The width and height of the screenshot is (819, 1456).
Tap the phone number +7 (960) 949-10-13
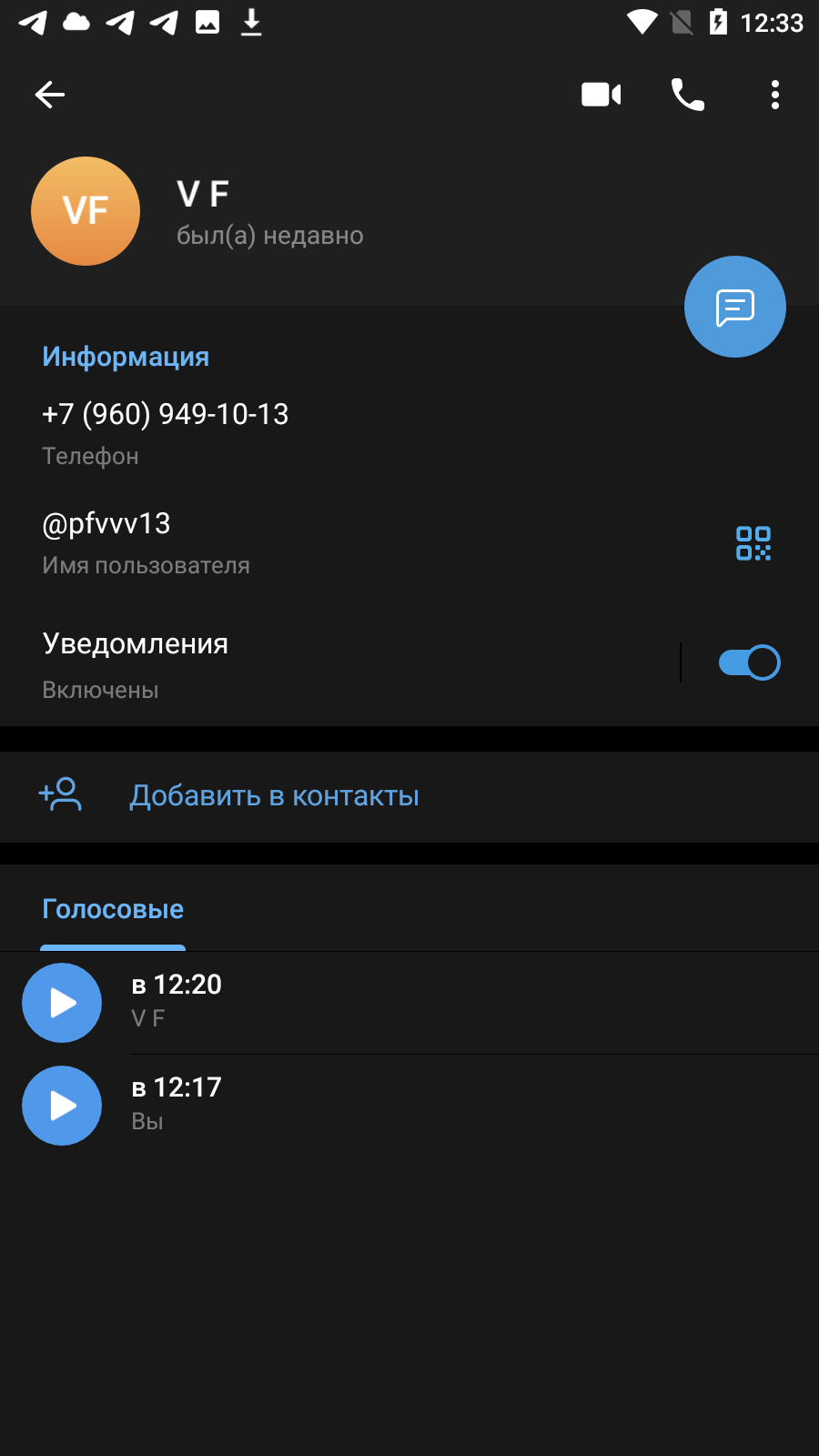pos(166,414)
